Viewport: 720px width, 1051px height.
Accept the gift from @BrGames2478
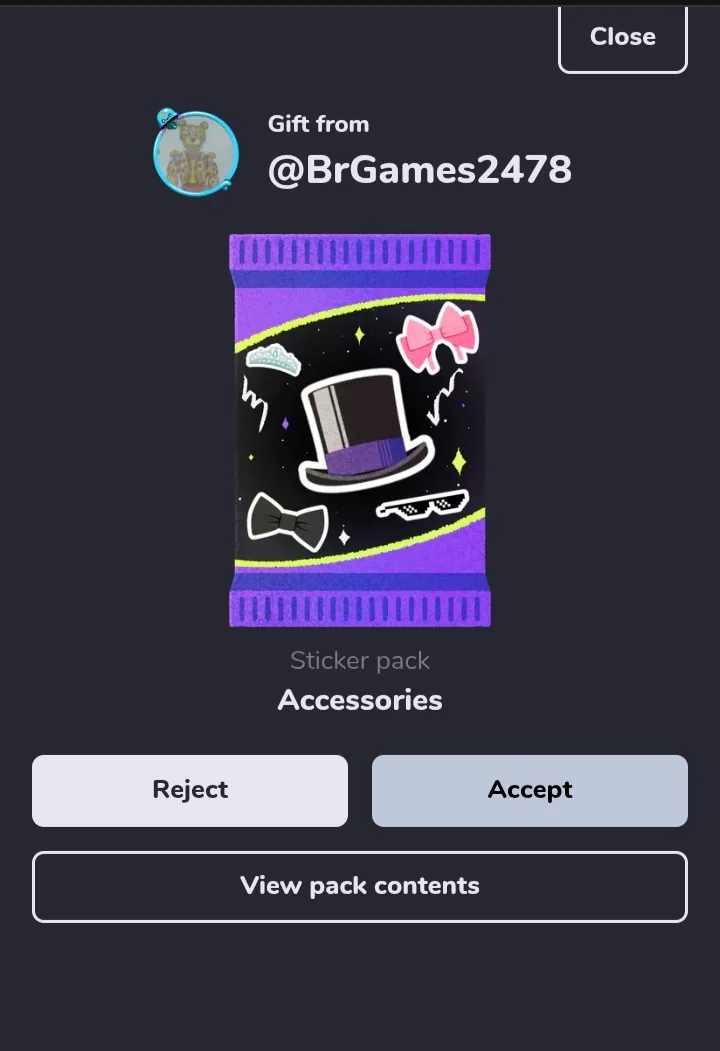point(529,790)
